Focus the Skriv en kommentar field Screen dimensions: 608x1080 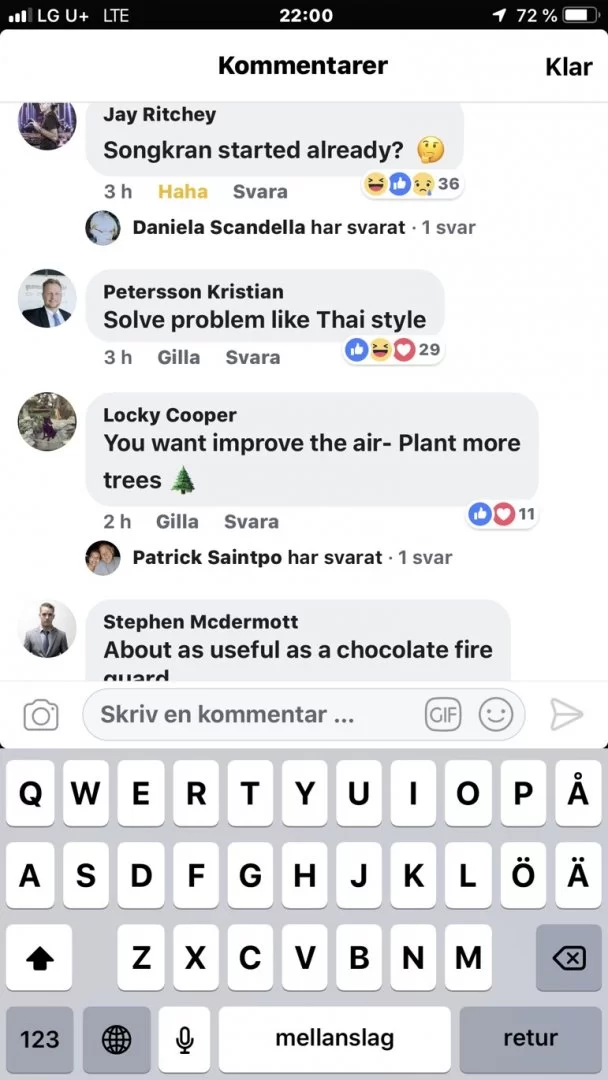point(250,715)
